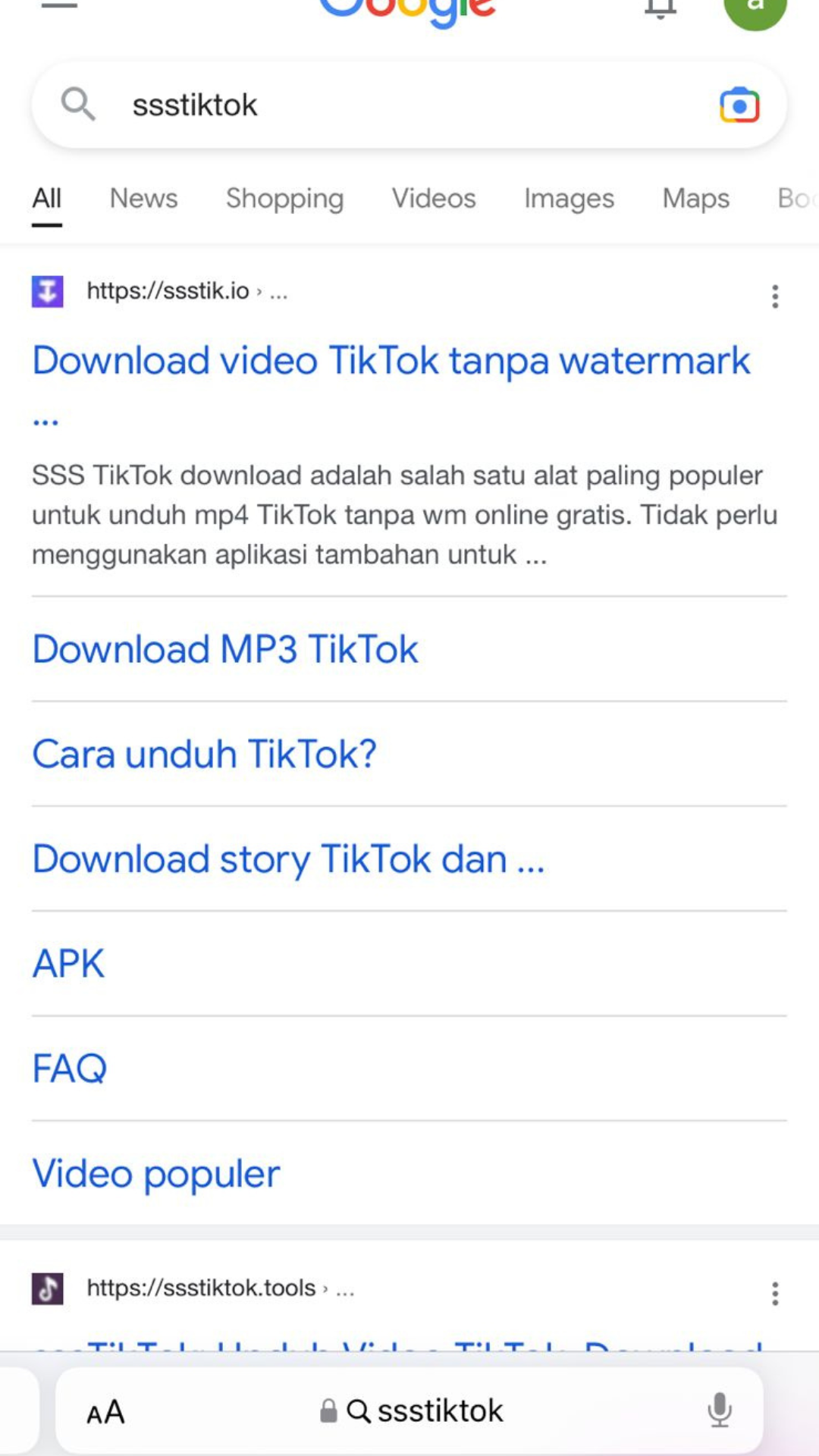Viewport: 819px width, 1456px height.
Task: Open Safari's AA page settings menu
Action: (x=105, y=1412)
